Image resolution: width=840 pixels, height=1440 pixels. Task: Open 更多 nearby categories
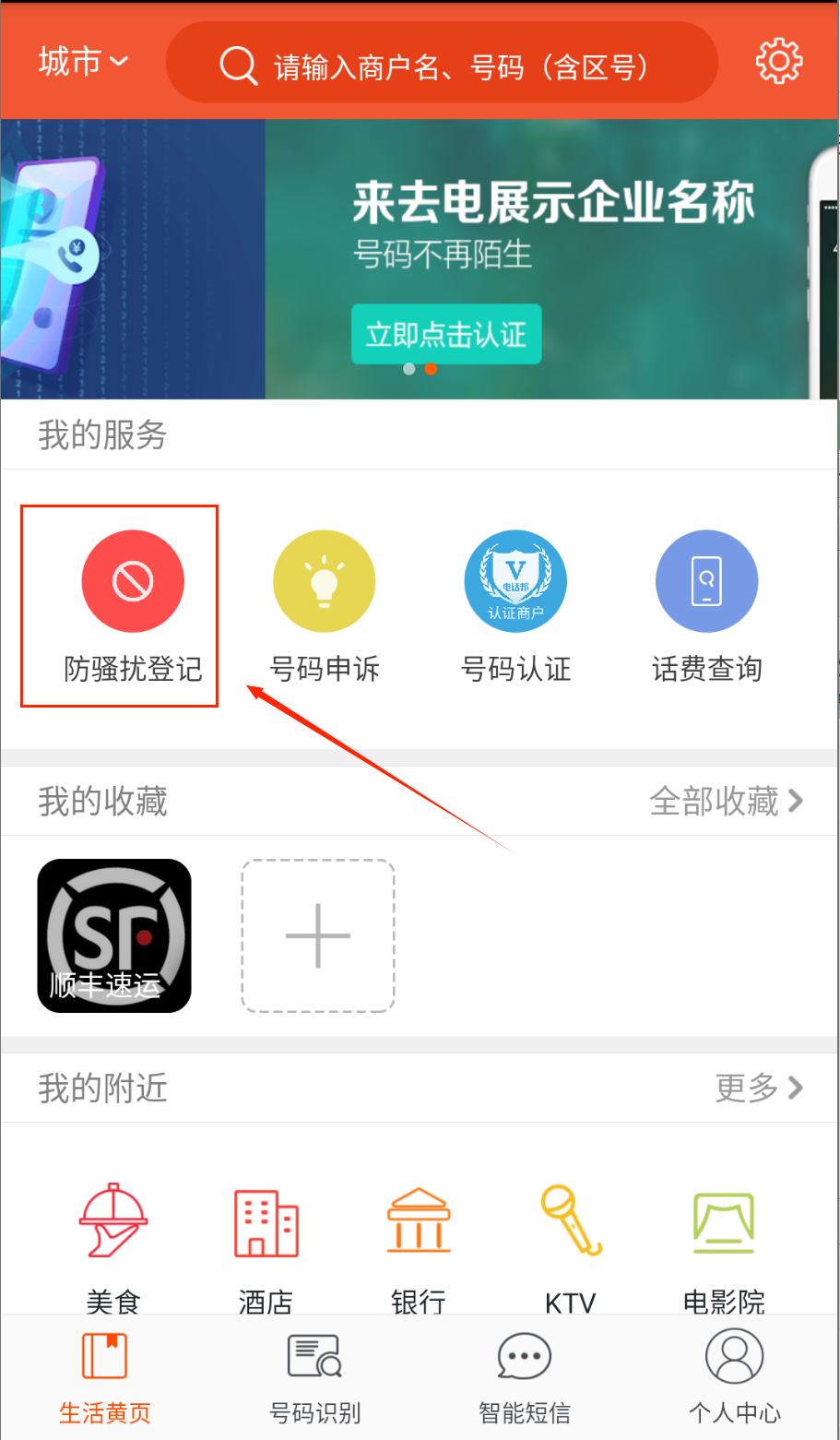pos(758,1089)
